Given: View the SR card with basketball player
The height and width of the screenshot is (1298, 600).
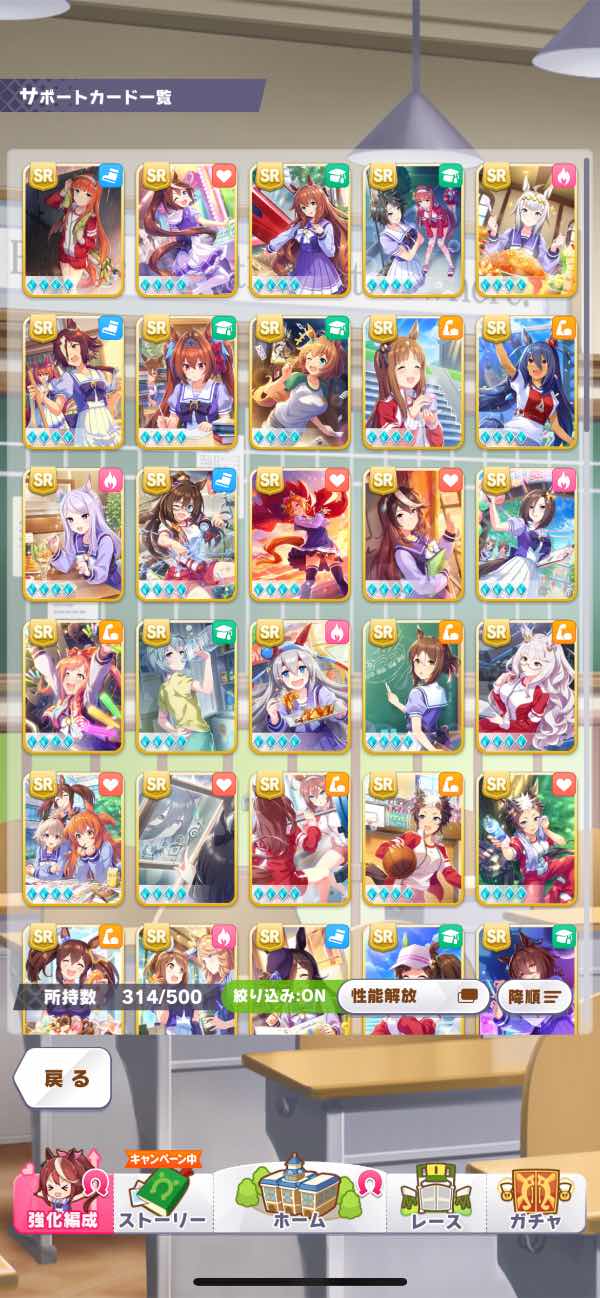Looking at the screenshot, I should [x=413, y=838].
